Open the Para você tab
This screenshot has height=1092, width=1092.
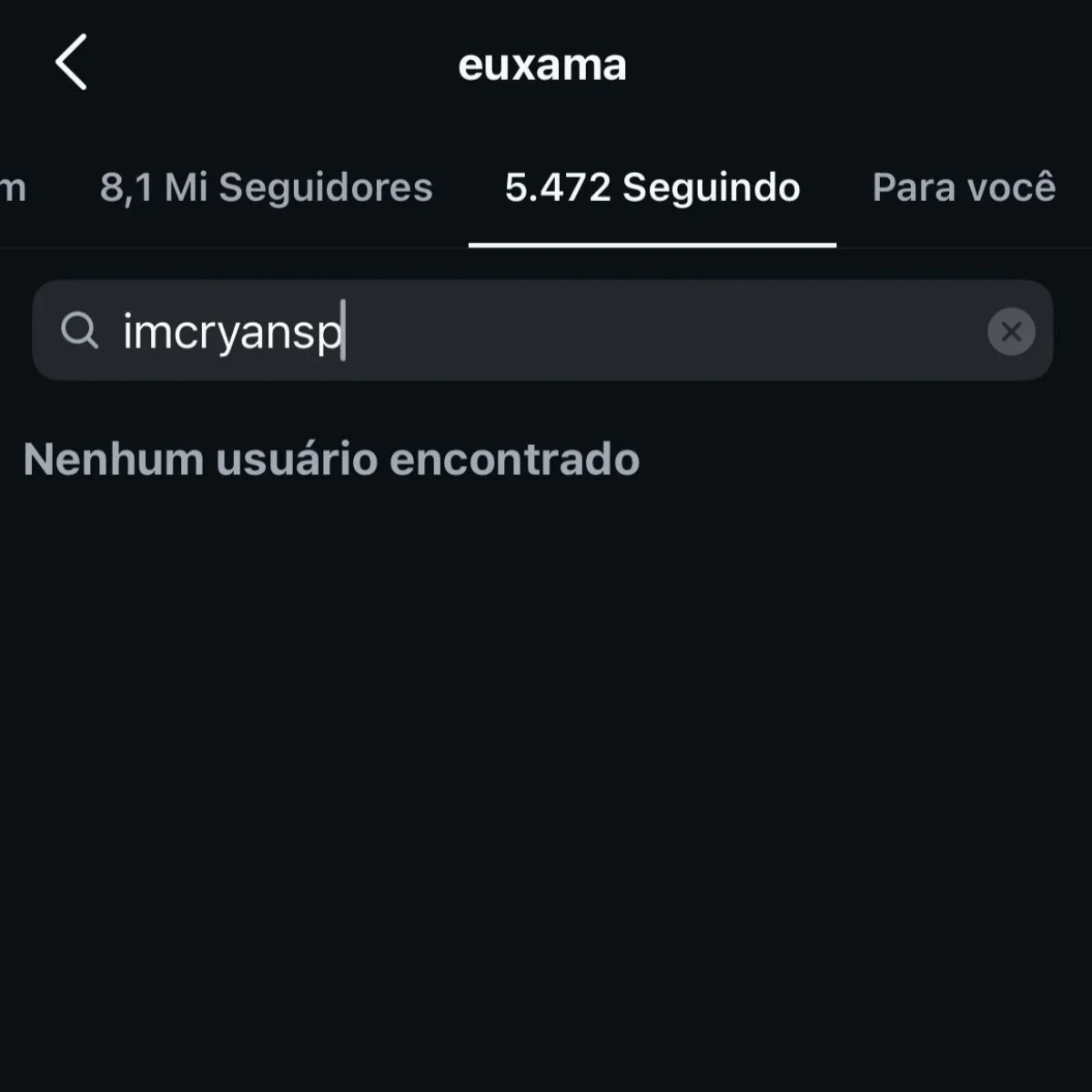[x=963, y=187]
